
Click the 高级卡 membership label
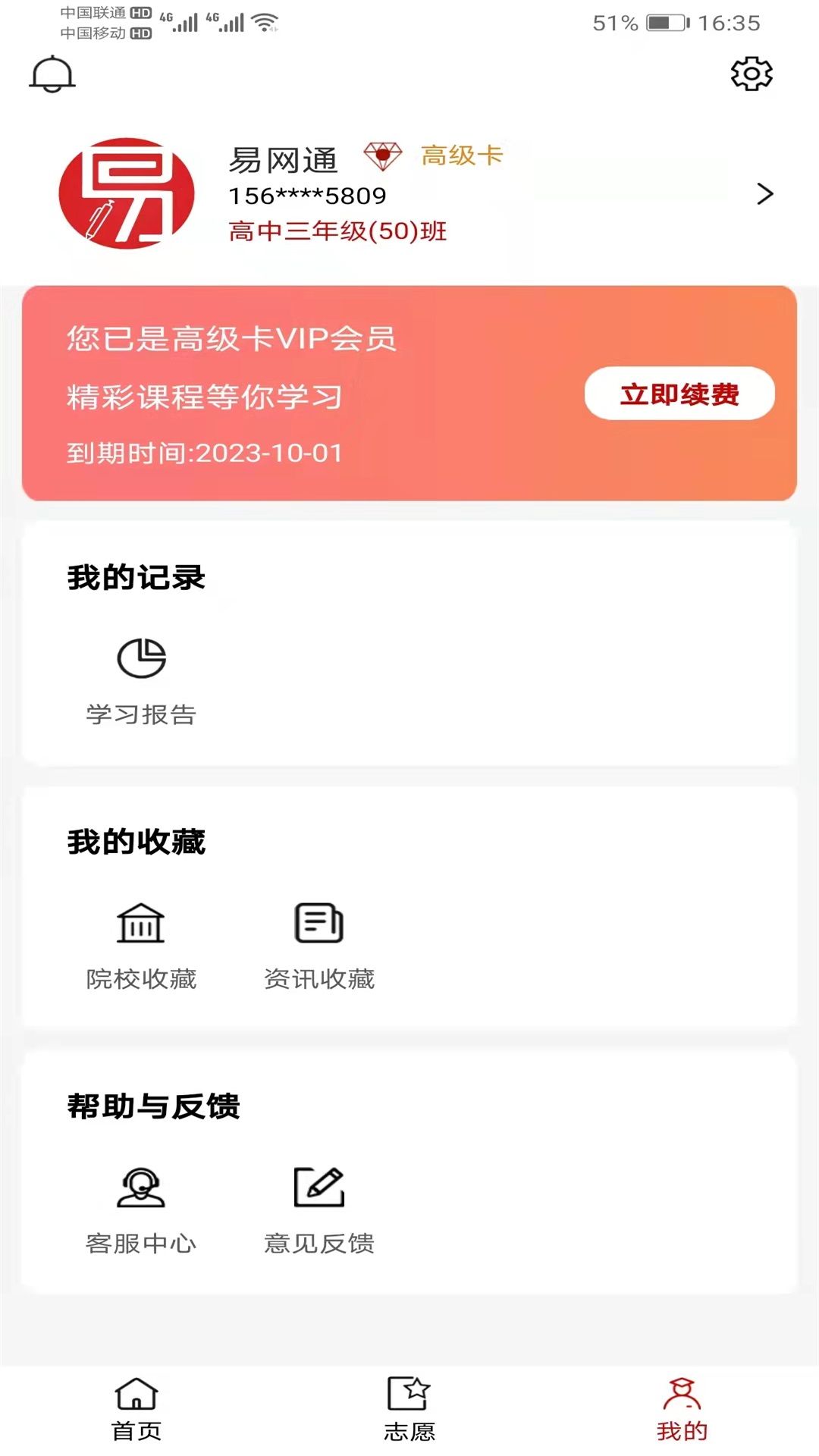460,155
